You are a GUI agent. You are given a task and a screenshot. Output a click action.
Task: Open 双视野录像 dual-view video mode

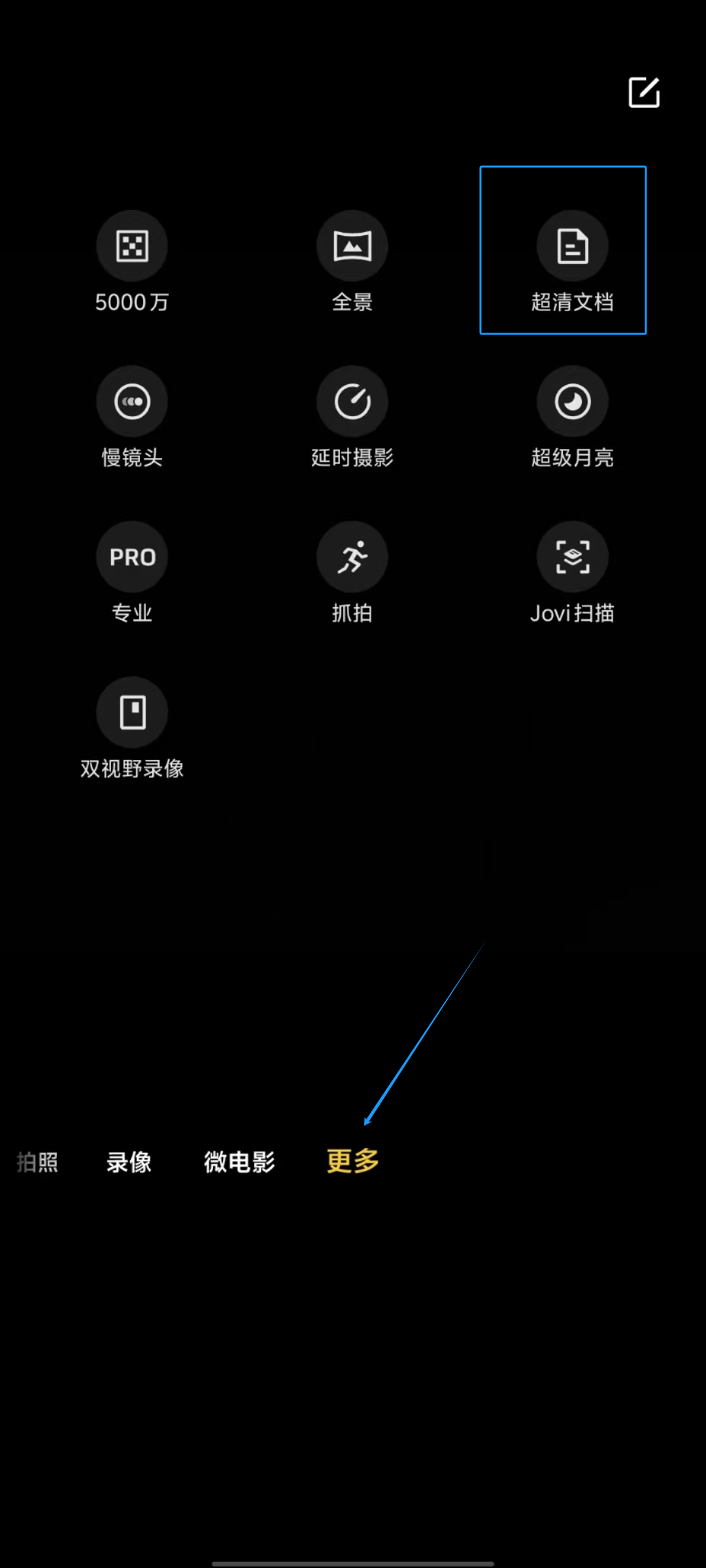[132, 713]
